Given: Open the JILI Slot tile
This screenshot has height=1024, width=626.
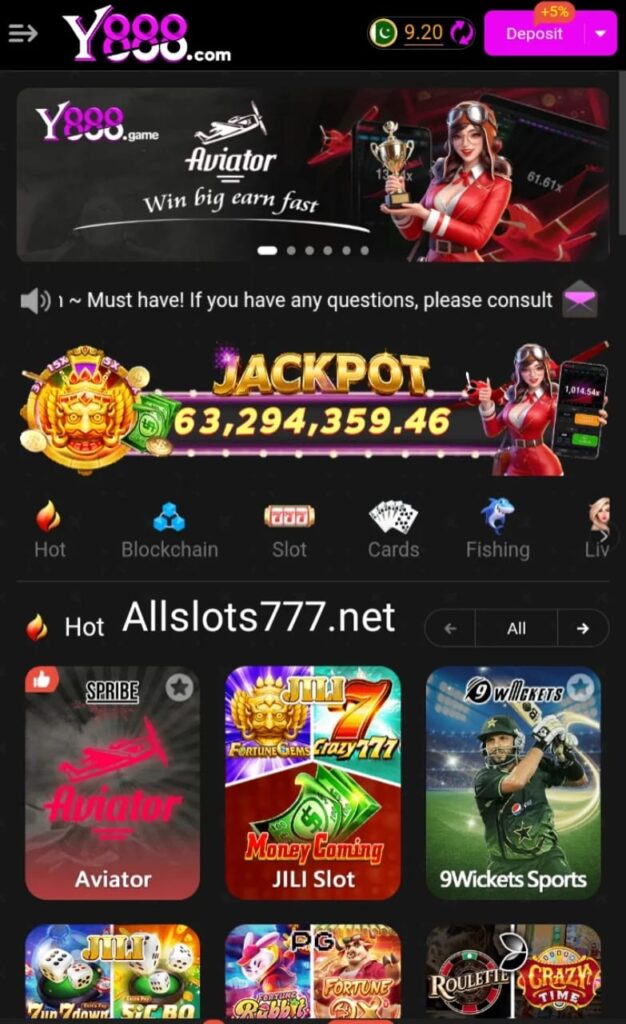Looking at the screenshot, I should [313, 783].
